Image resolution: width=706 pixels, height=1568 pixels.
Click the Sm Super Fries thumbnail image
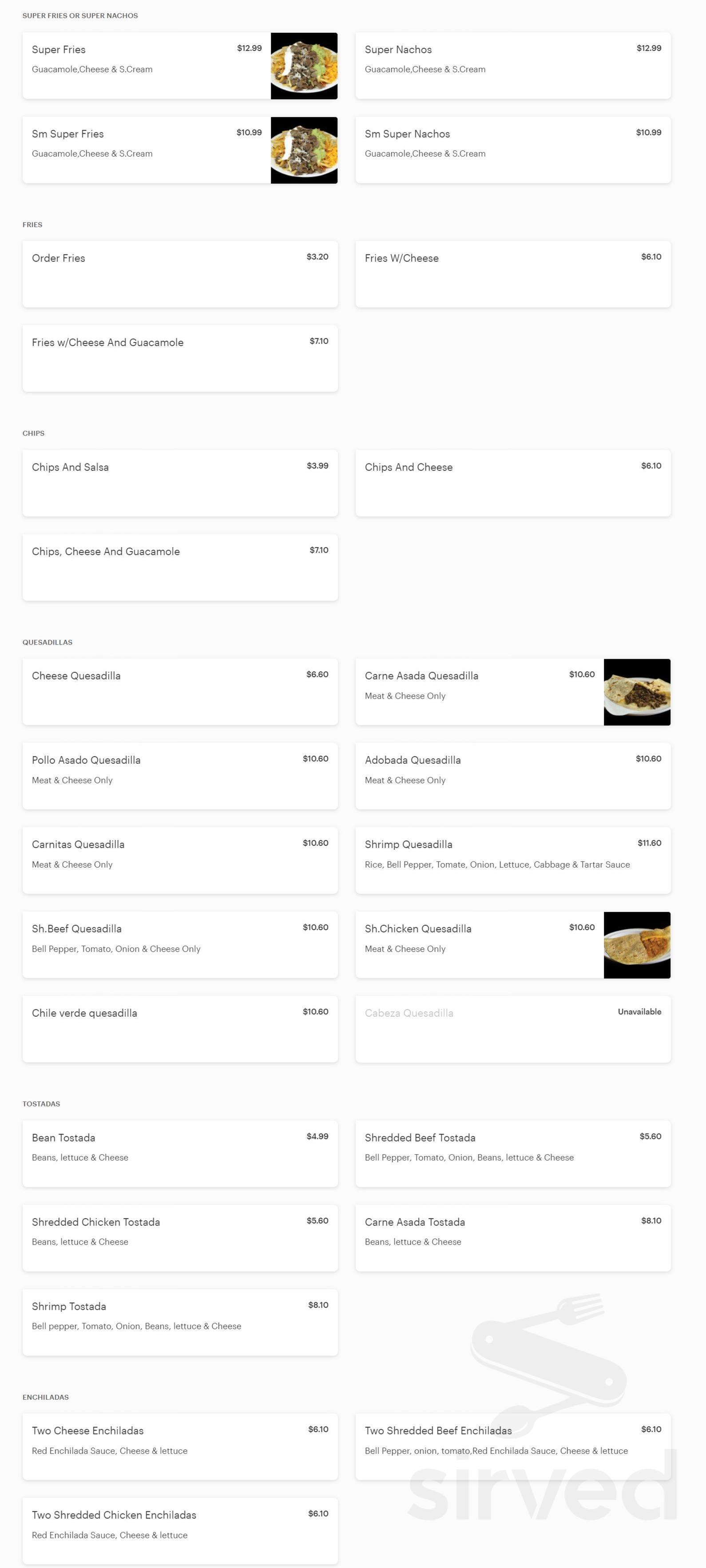303,150
